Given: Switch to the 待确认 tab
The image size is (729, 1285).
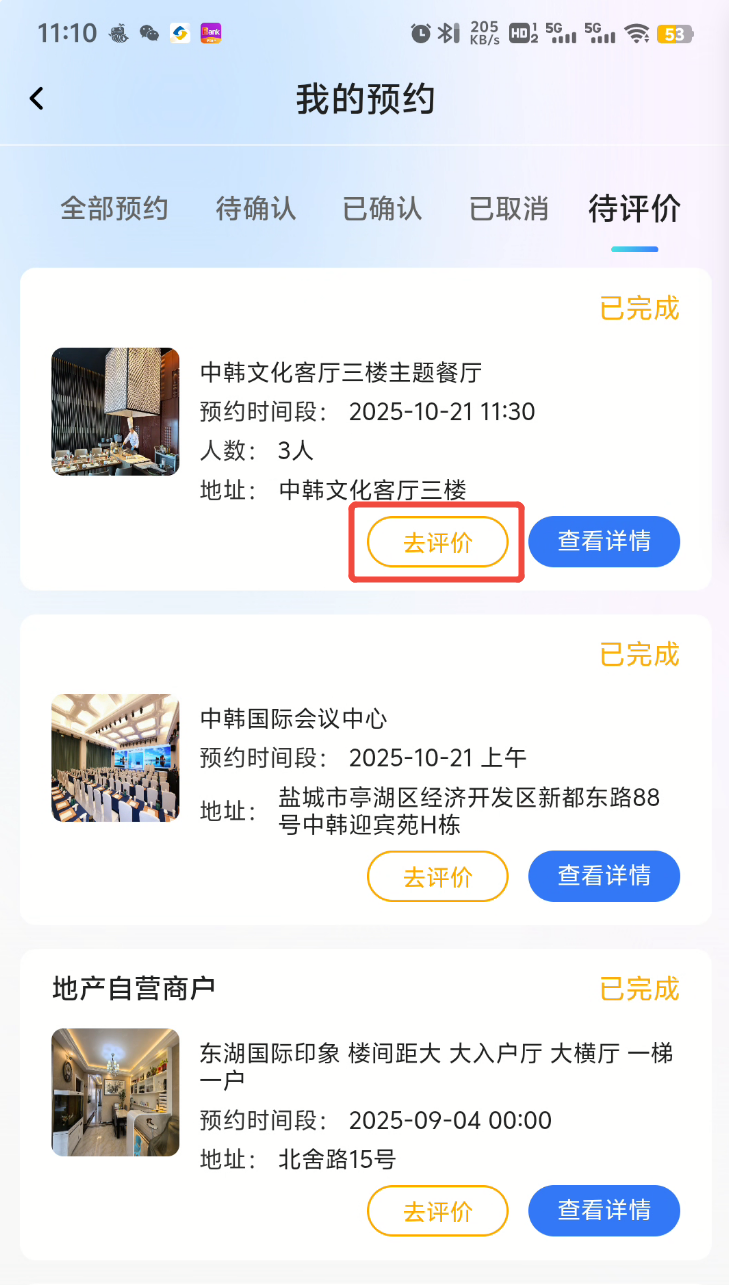Looking at the screenshot, I should tap(256, 208).
